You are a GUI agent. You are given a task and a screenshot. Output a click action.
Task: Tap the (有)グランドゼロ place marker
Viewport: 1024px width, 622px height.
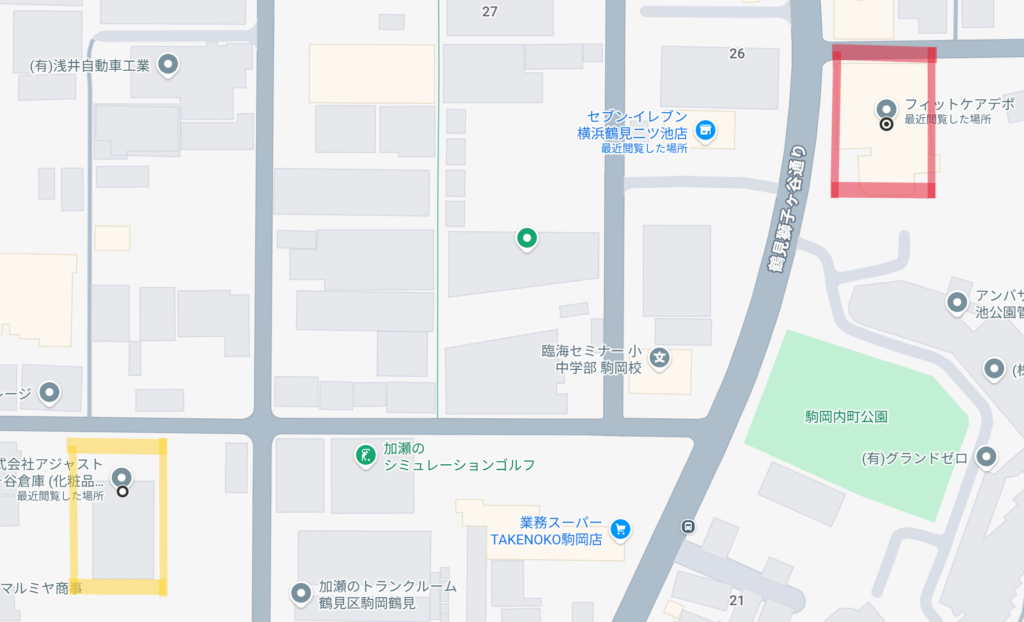(987, 457)
